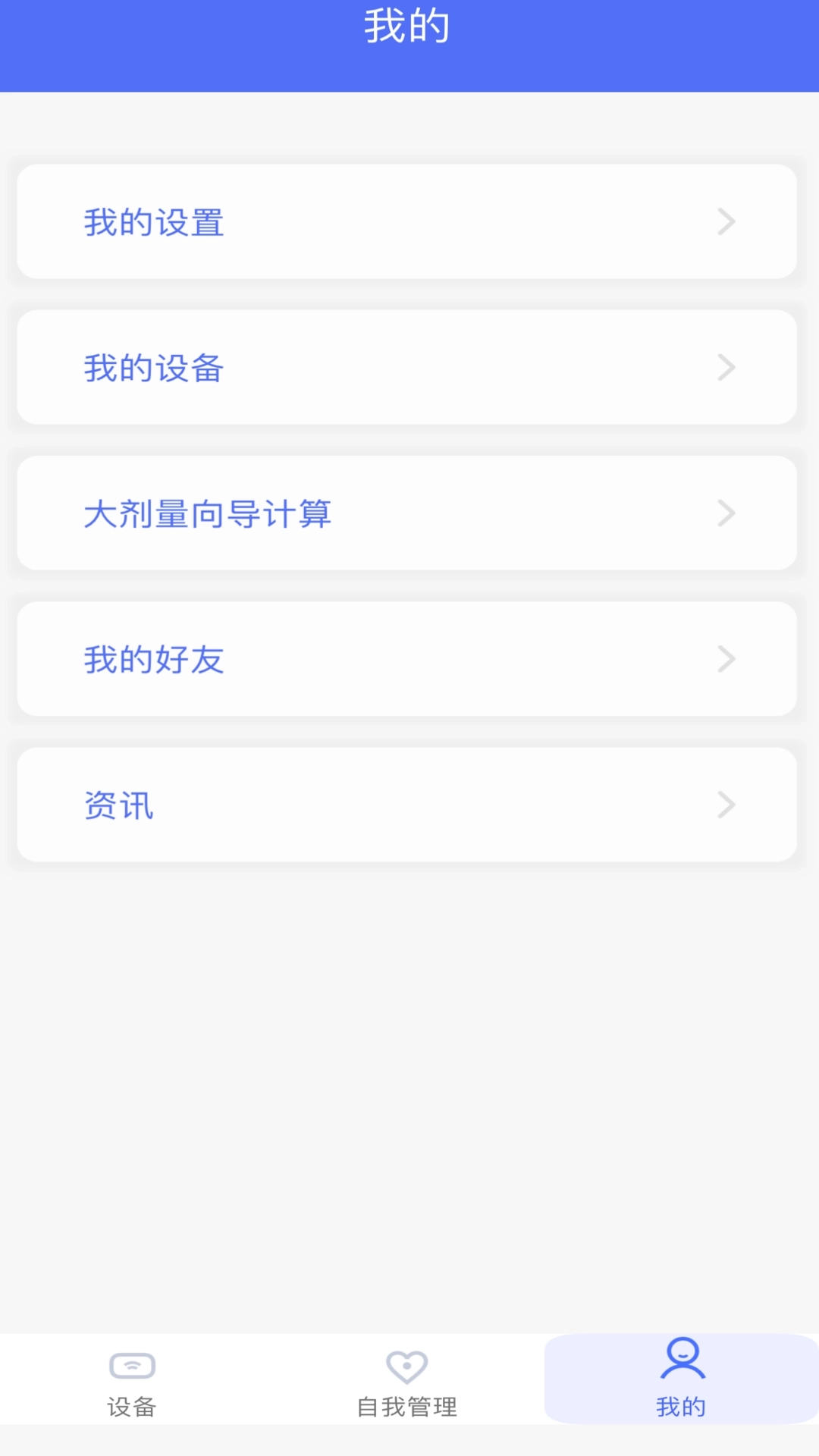The width and height of the screenshot is (819, 1456).
Task: Expand the chevron next to 我的设备
Action: (x=726, y=367)
